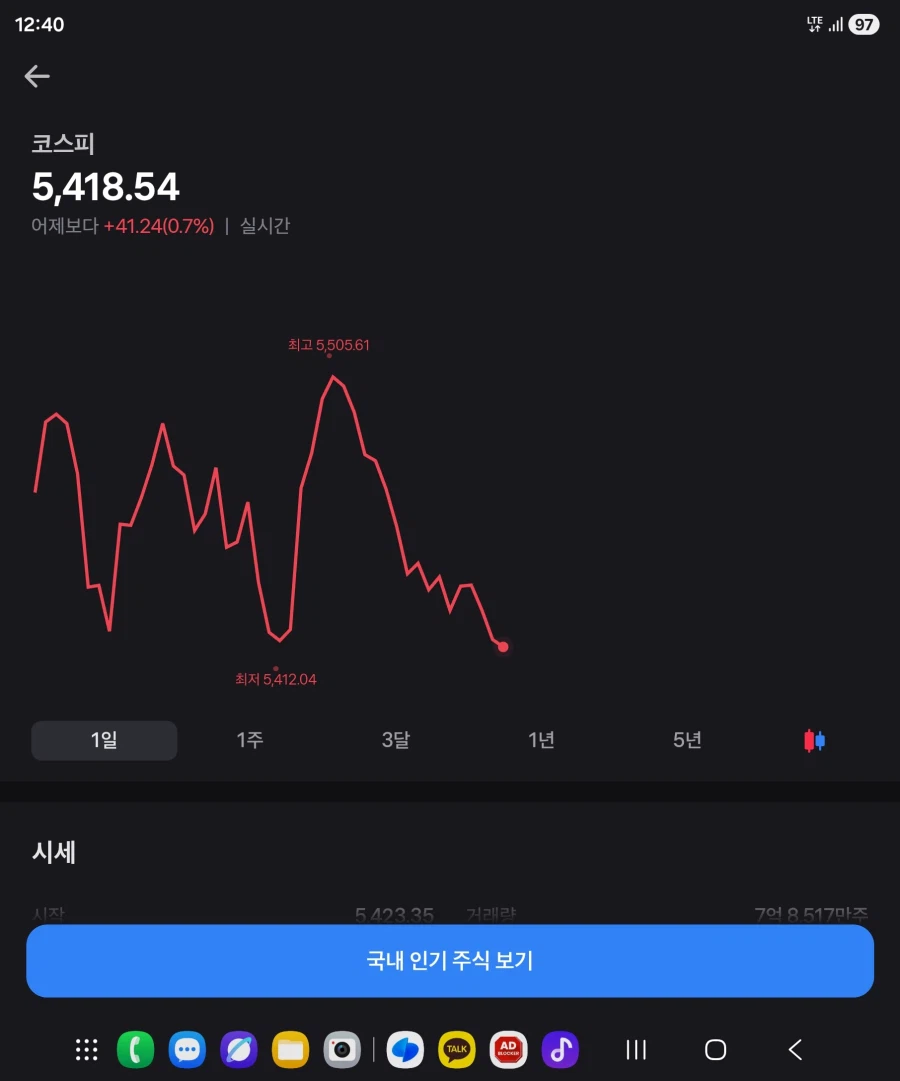The height and width of the screenshot is (1081, 900).
Task: Tap the 국내 인기 주식 보기 button
Action: pos(450,961)
